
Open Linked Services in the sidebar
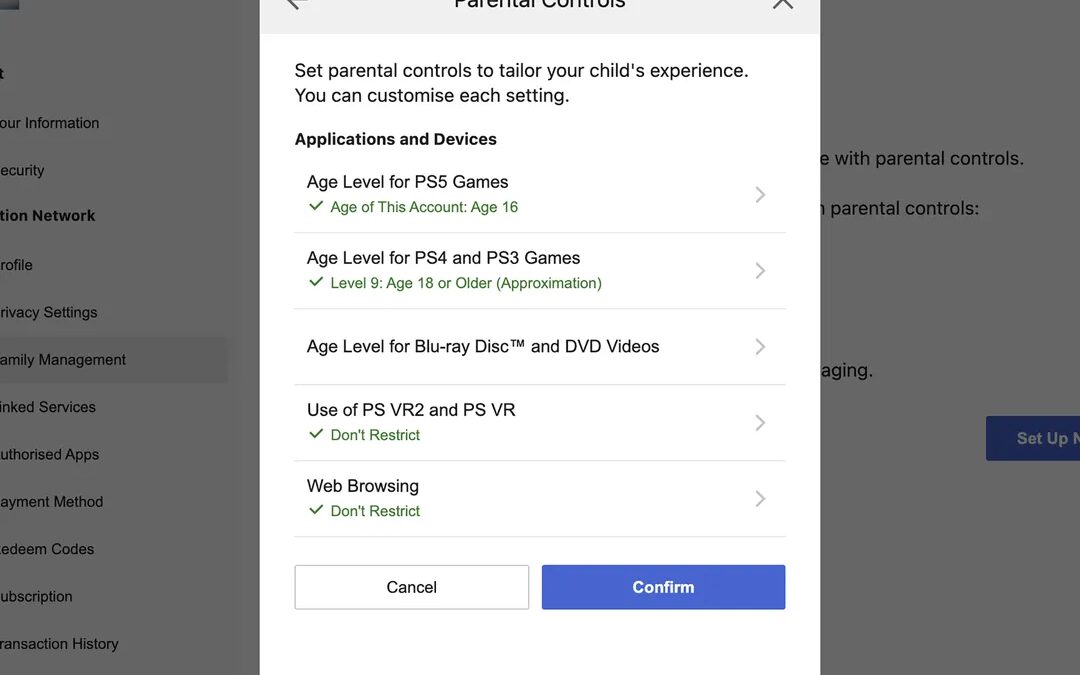pyautogui.click(x=47, y=407)
